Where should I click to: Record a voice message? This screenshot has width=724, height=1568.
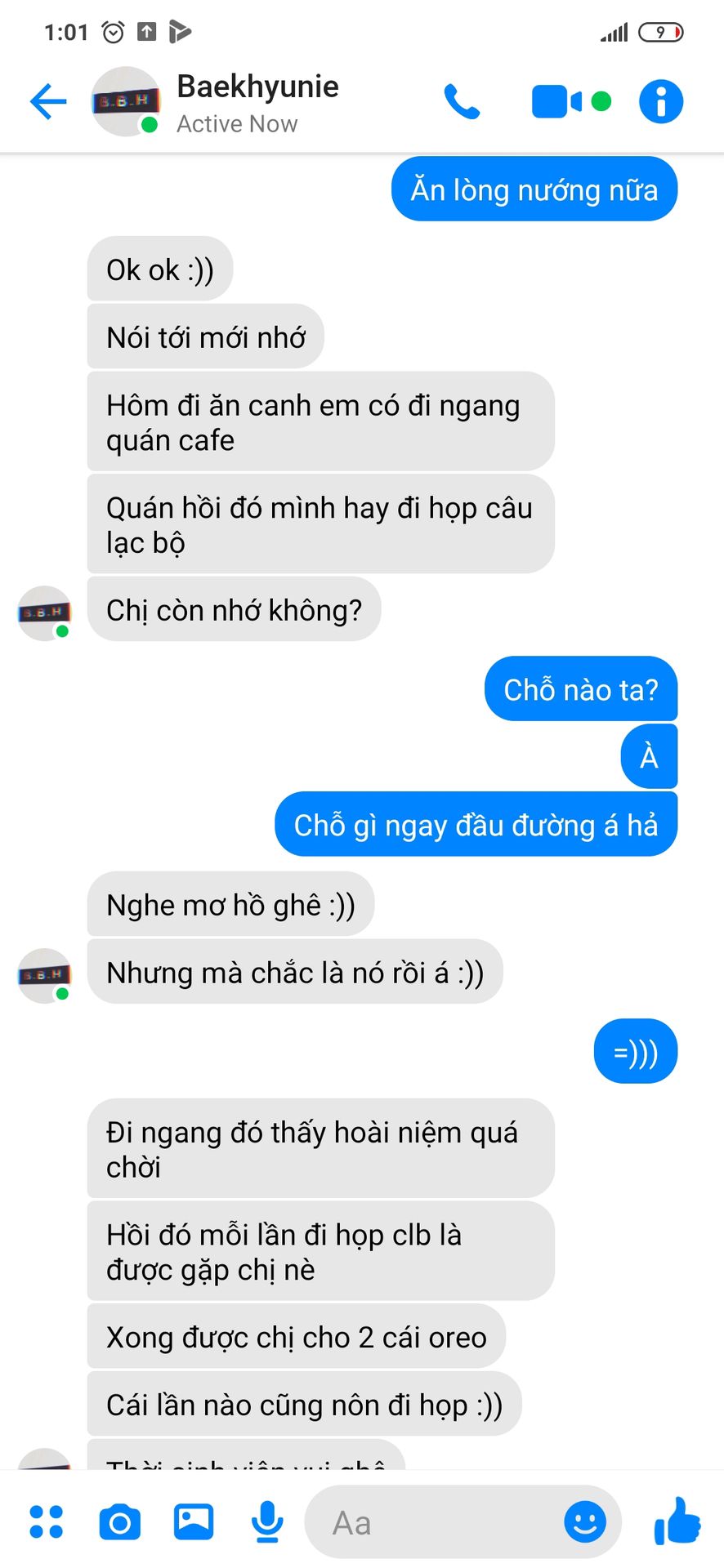[x=267, y=1522]
